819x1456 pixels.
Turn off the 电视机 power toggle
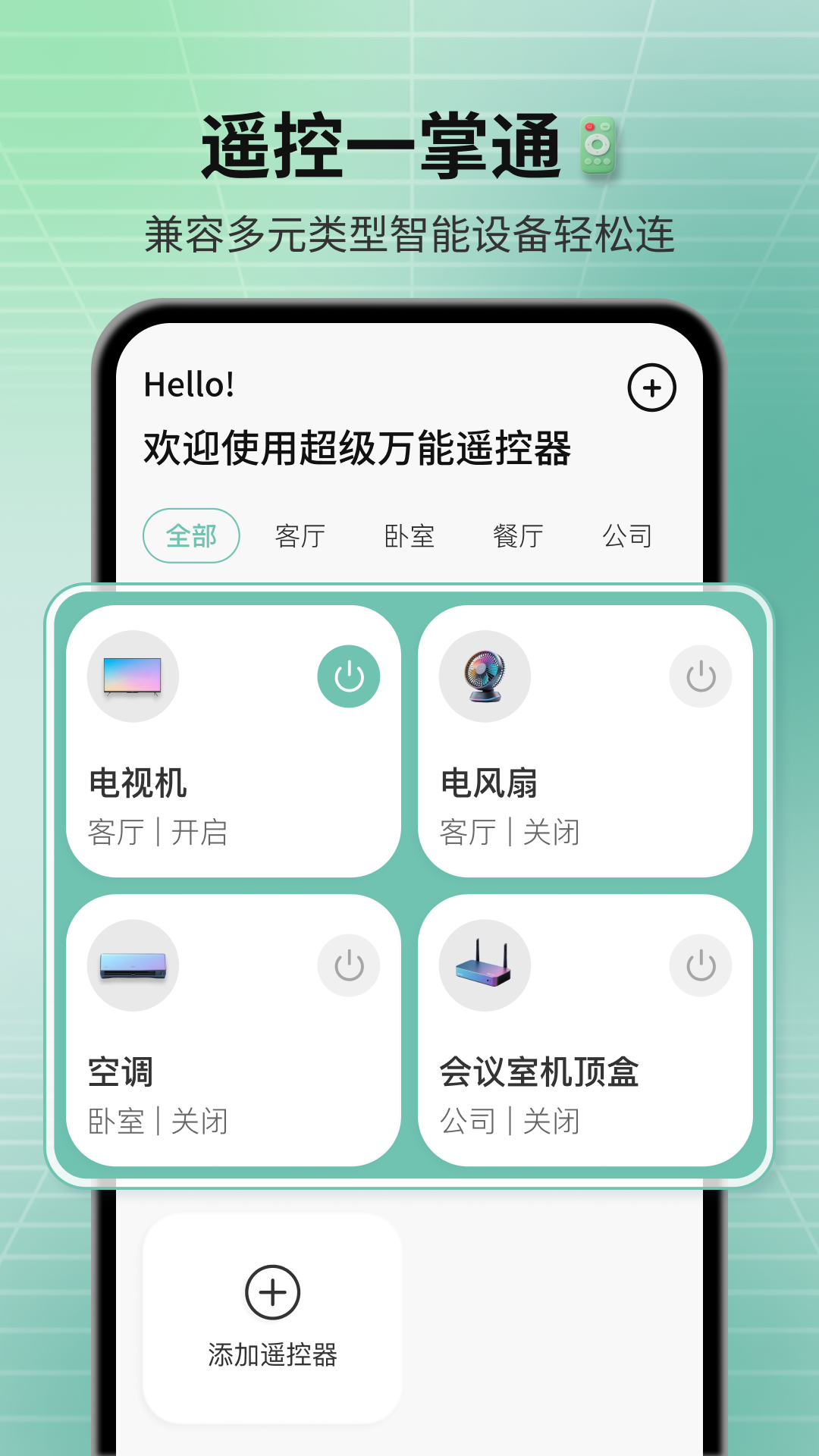[x=349, y=677]
